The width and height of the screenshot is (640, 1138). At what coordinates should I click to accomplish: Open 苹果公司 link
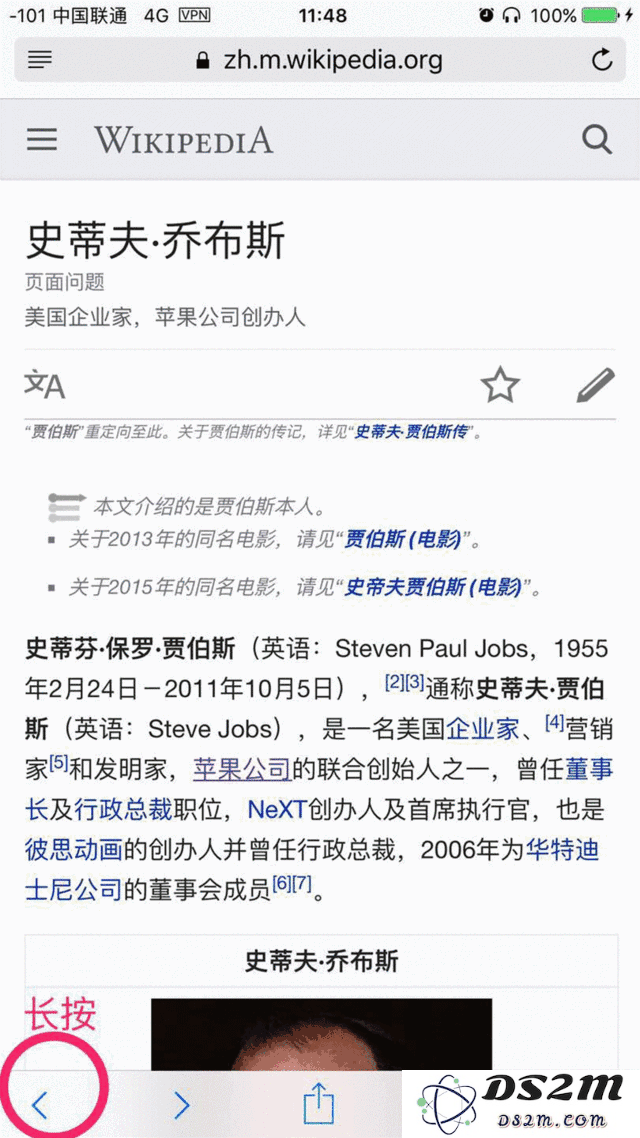tap(241, 769)
